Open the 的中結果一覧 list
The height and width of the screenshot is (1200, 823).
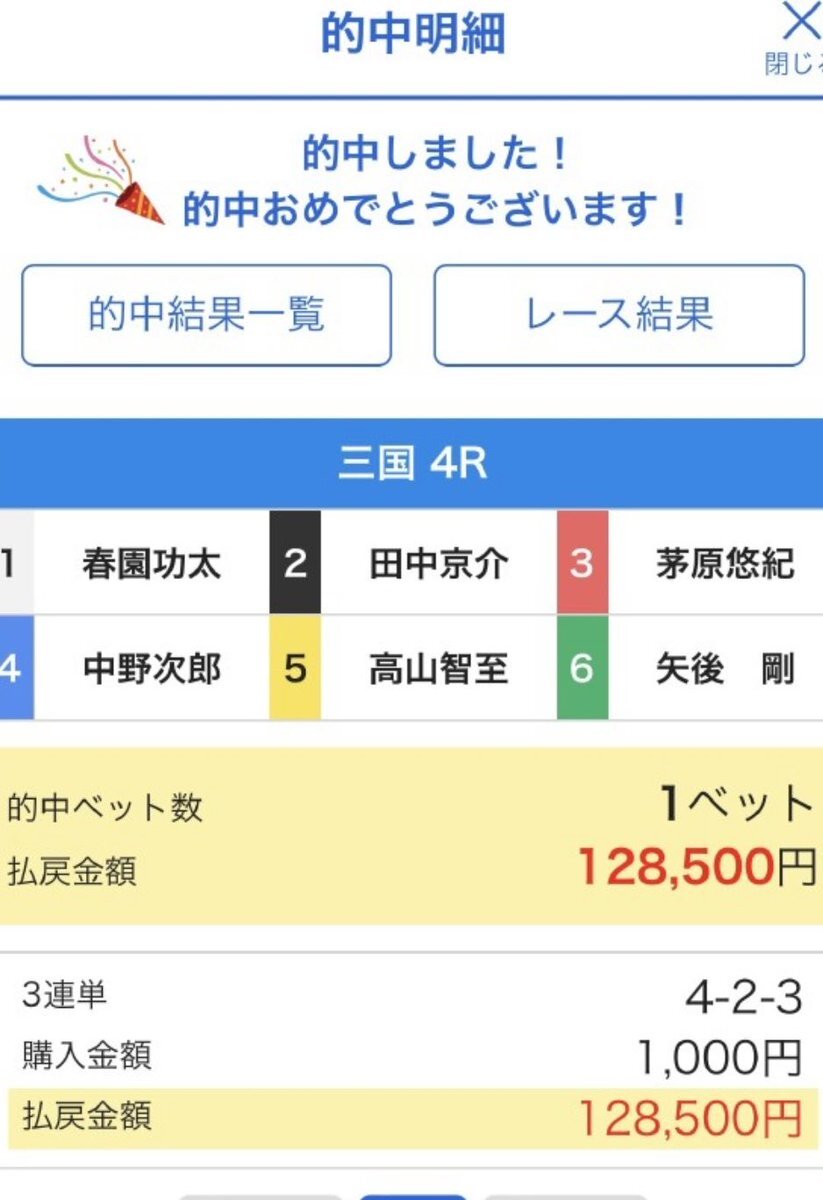coord(206,315)
